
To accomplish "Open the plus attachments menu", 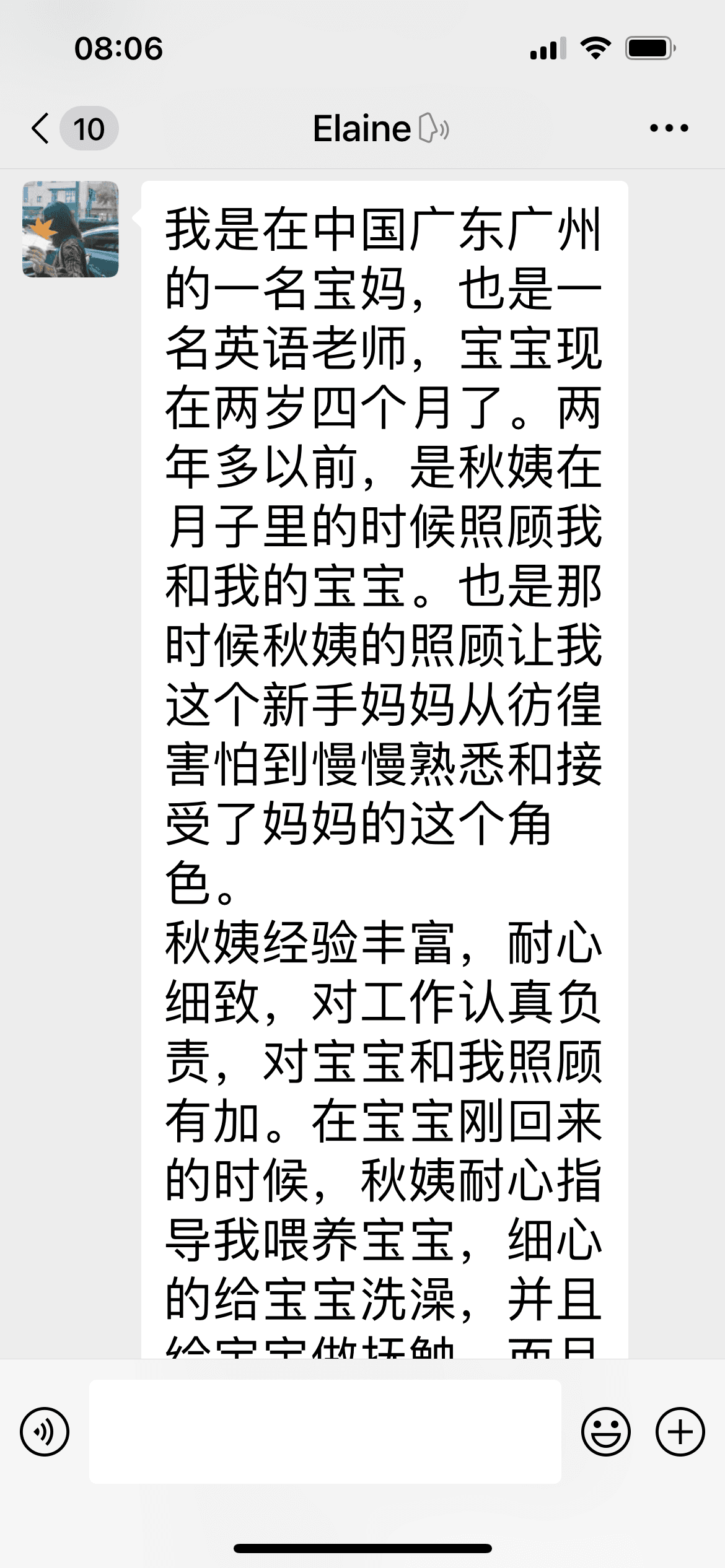I will 680,1431.
